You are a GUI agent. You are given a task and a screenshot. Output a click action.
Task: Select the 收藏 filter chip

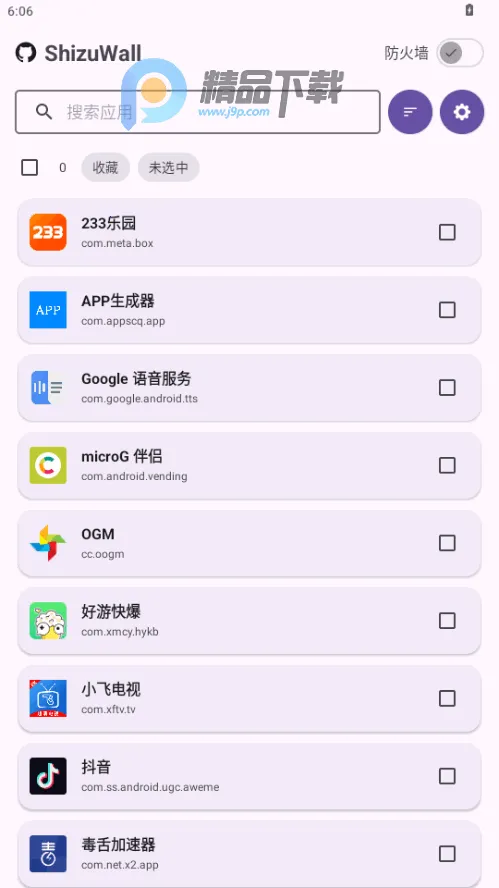click(x=105, y=168)
